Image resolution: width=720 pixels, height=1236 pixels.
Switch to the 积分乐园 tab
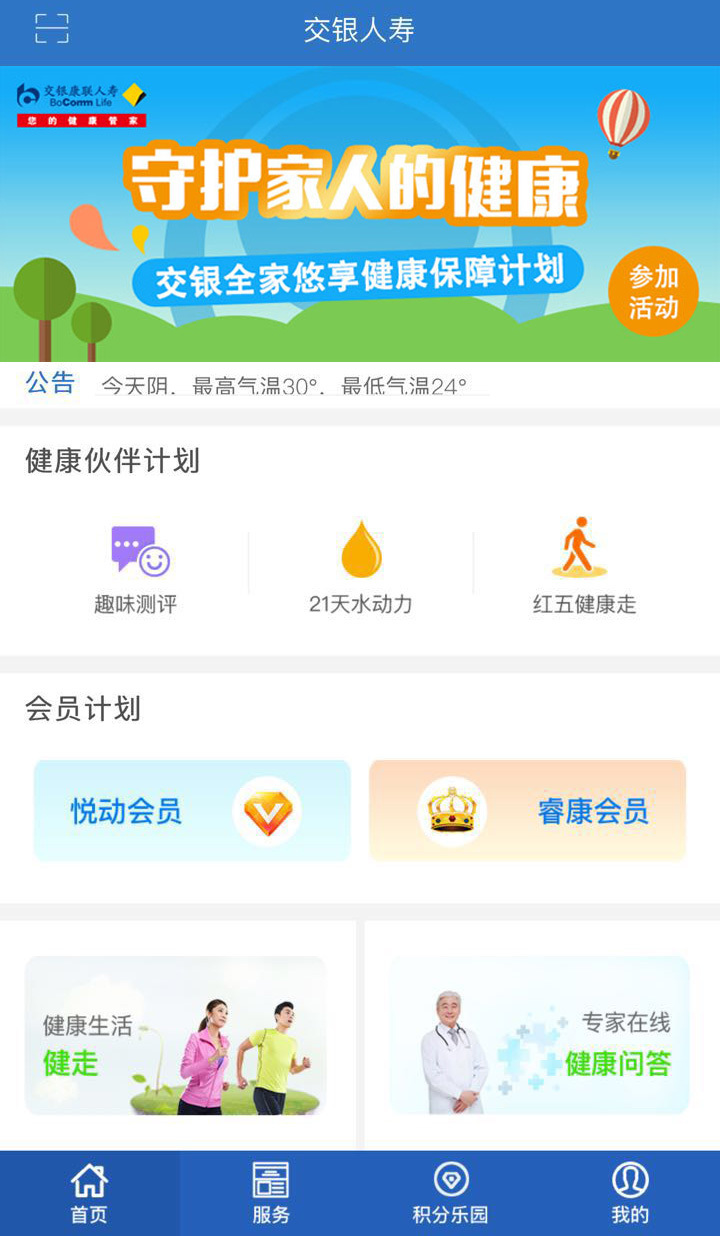tap(449, 1194)
